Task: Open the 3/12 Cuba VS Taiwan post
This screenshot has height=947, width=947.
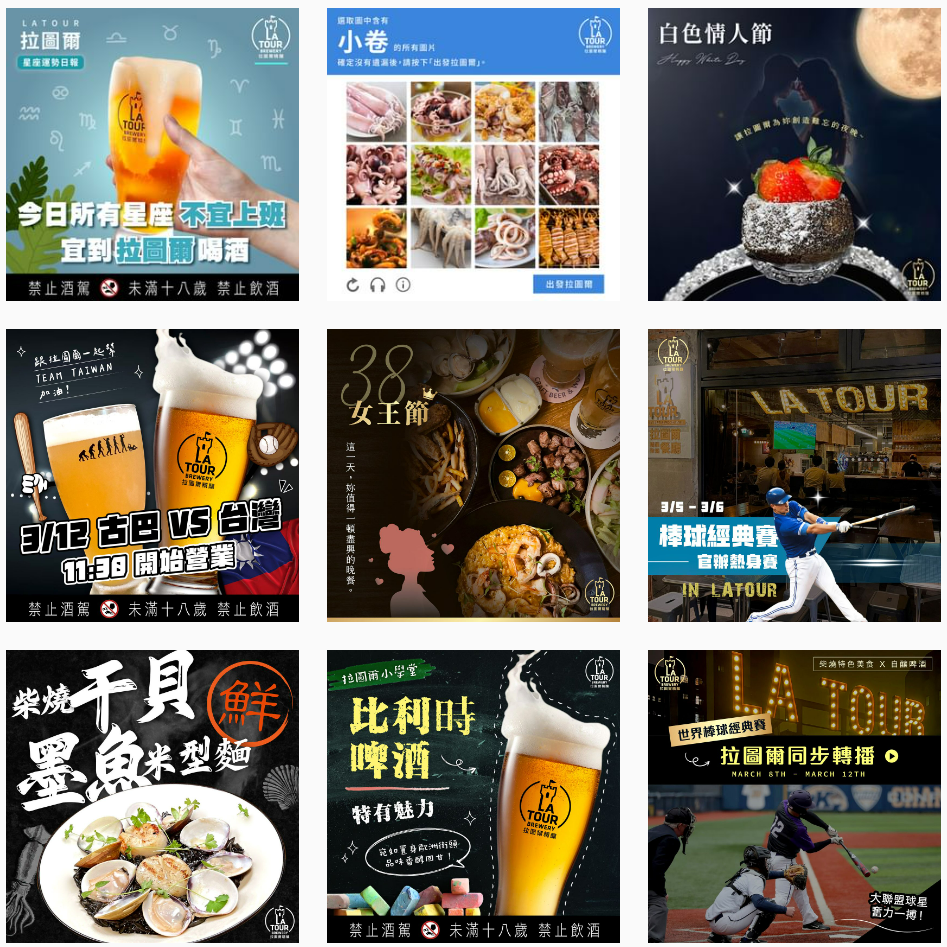Action: tap(152, 475)
